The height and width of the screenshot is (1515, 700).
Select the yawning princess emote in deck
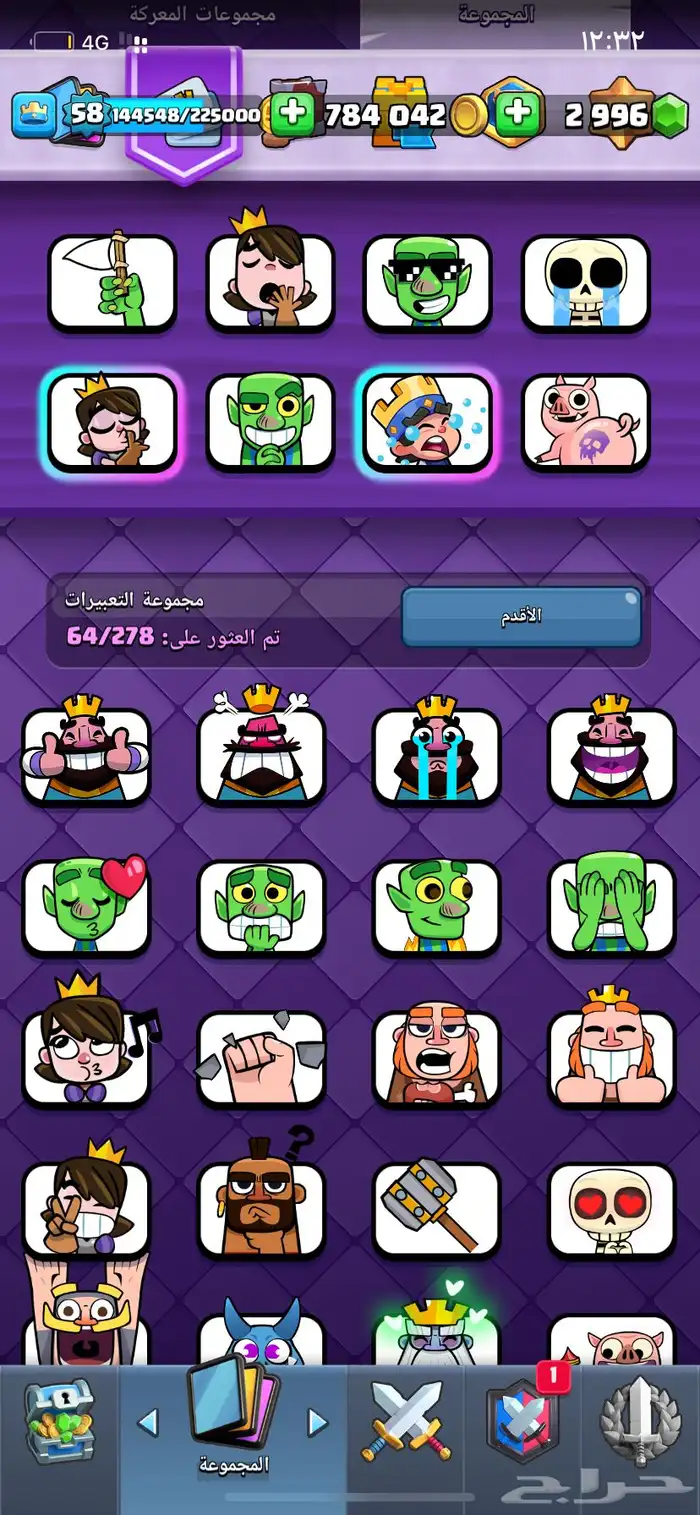[x=270, y=281]
